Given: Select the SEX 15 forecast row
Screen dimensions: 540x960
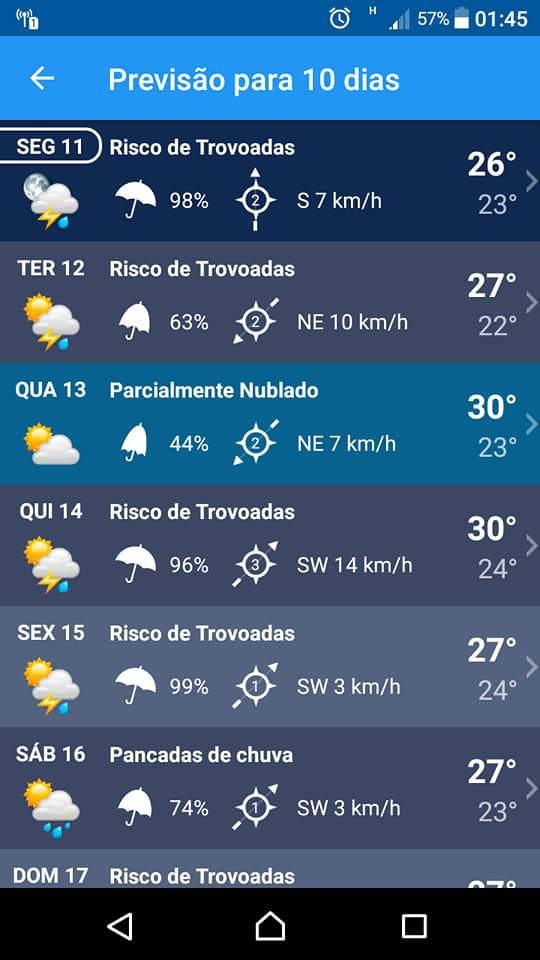Looking at the screenshot, I should point(270,666).
